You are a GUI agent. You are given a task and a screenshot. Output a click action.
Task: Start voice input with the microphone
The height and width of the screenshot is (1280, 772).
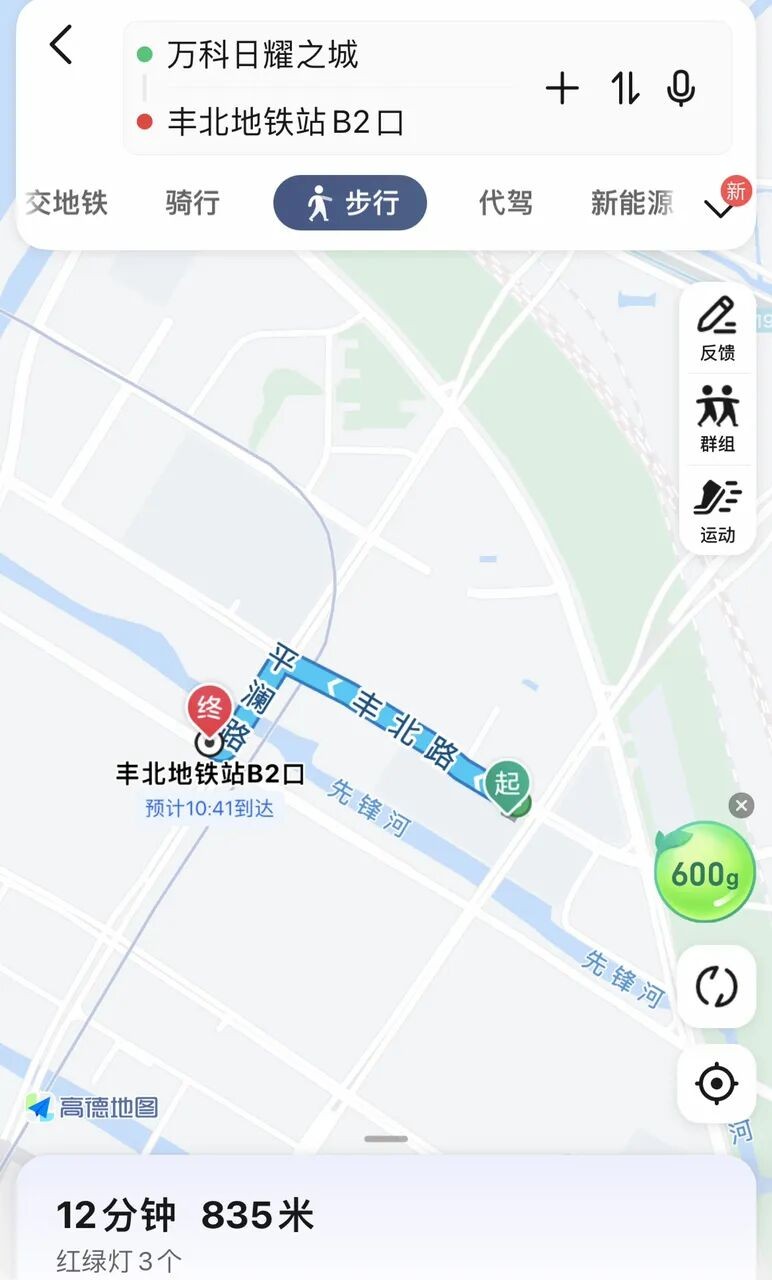681,89
